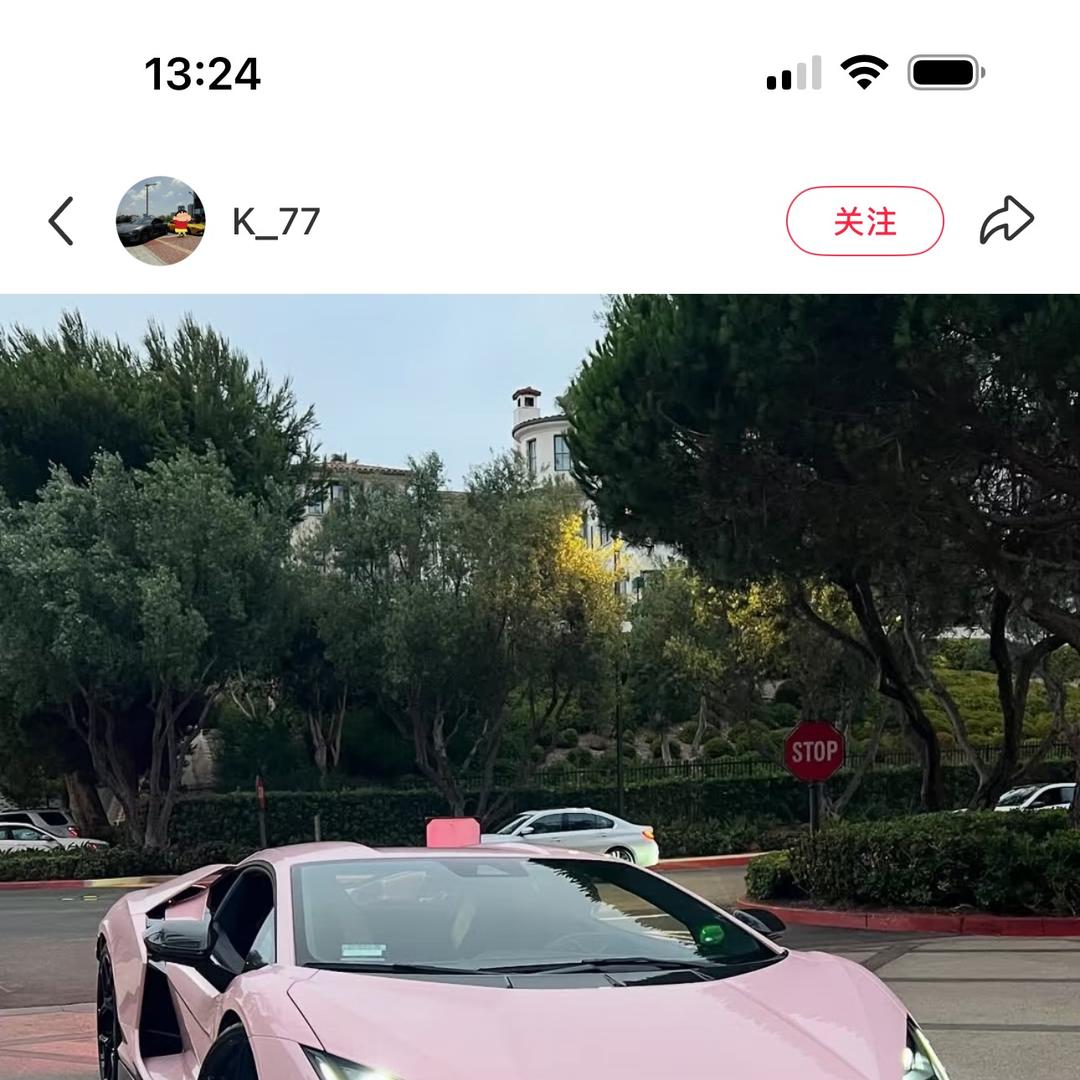Viewport: 1080px width, 1080px height.
Task: Open K_77's profile avatar
Action: click(161, 221)
